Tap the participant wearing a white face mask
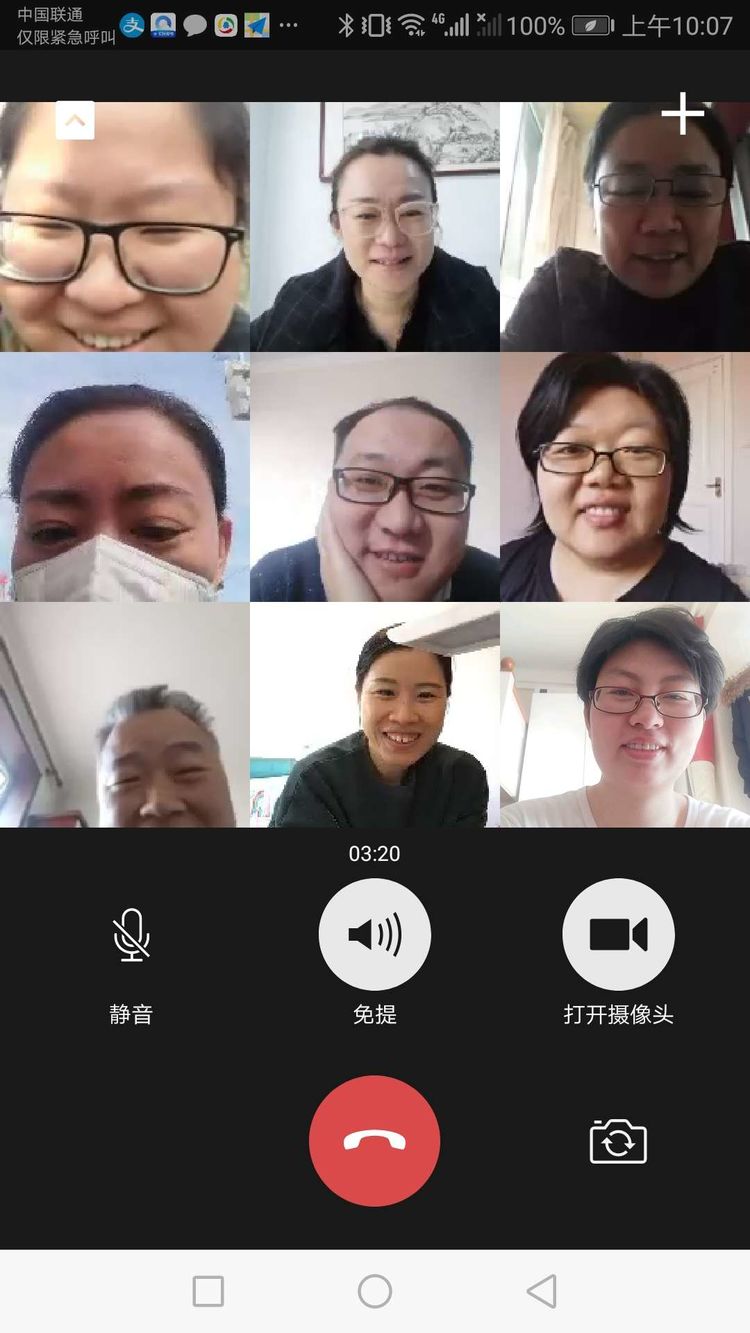 pyautogui.click(x=124, y=477)
